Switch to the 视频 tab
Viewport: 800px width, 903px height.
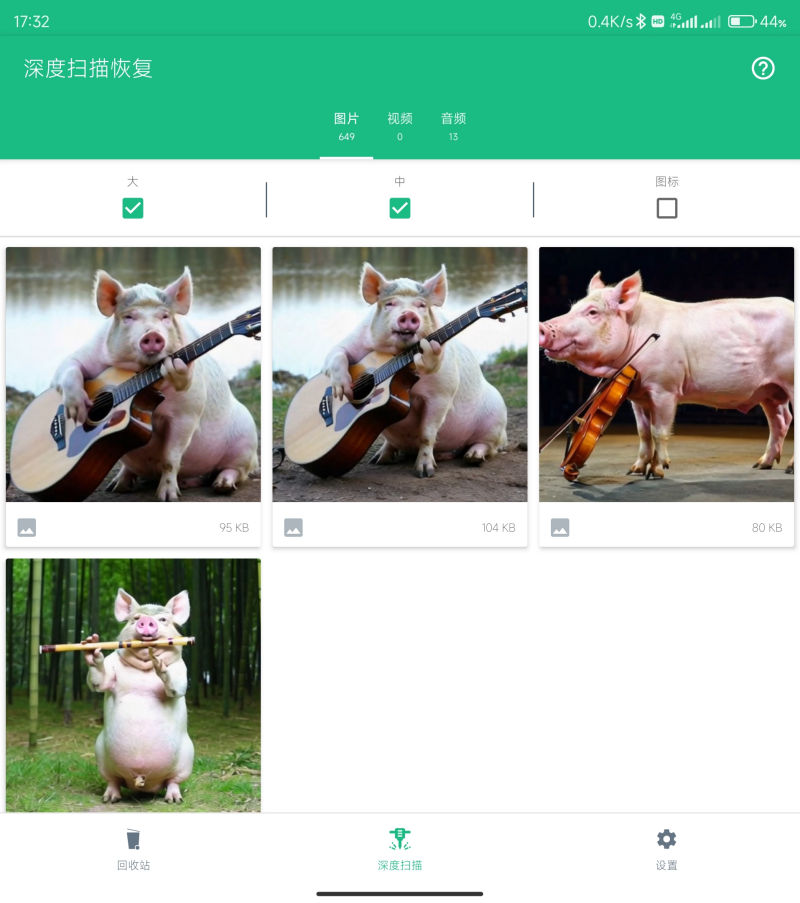(x=400, y=126)
